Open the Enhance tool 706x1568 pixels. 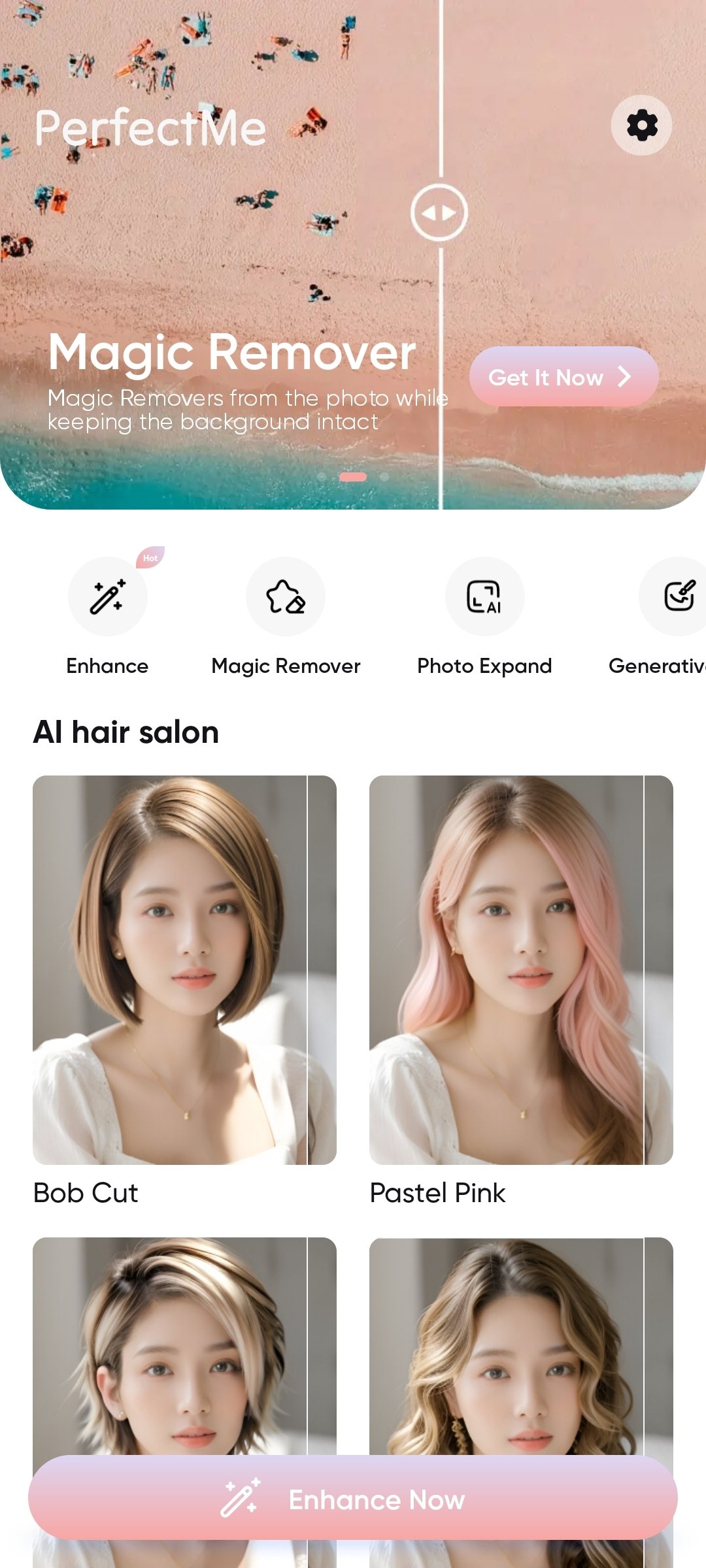pos(108,596)
